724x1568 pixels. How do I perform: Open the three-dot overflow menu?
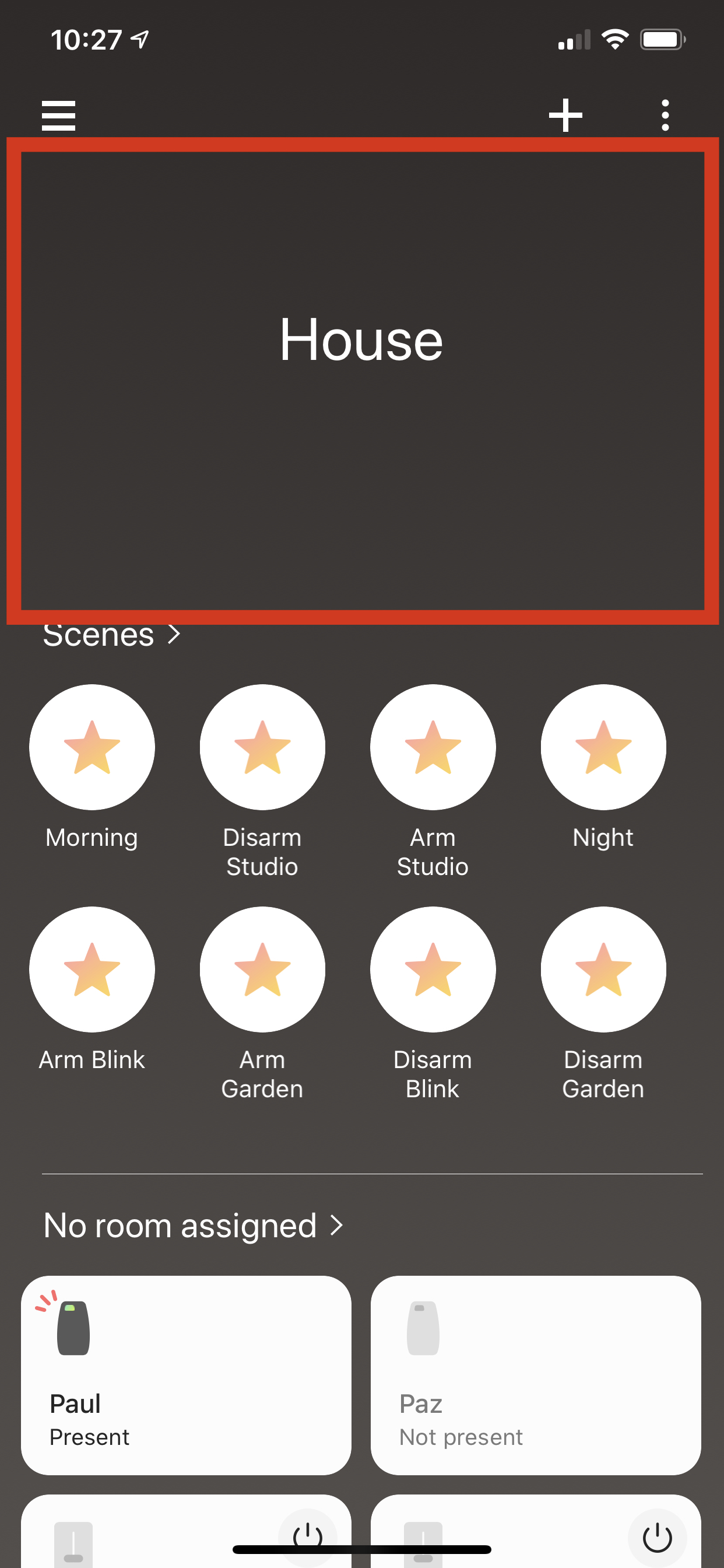coord(665,115)
